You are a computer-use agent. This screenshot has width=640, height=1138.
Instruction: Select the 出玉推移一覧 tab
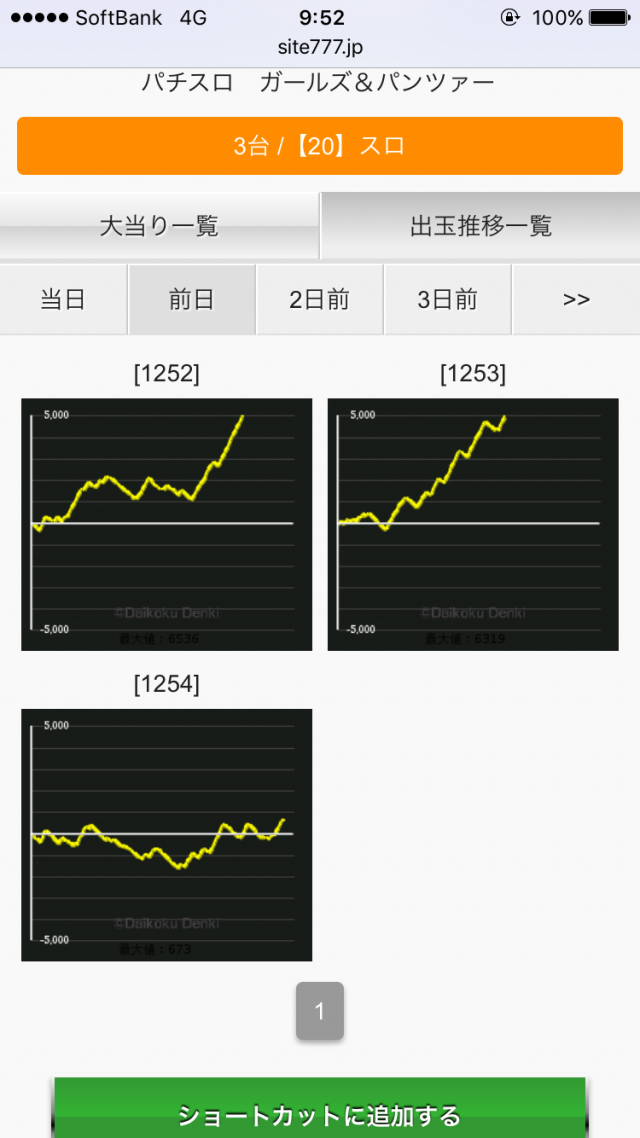coord(480,226)
